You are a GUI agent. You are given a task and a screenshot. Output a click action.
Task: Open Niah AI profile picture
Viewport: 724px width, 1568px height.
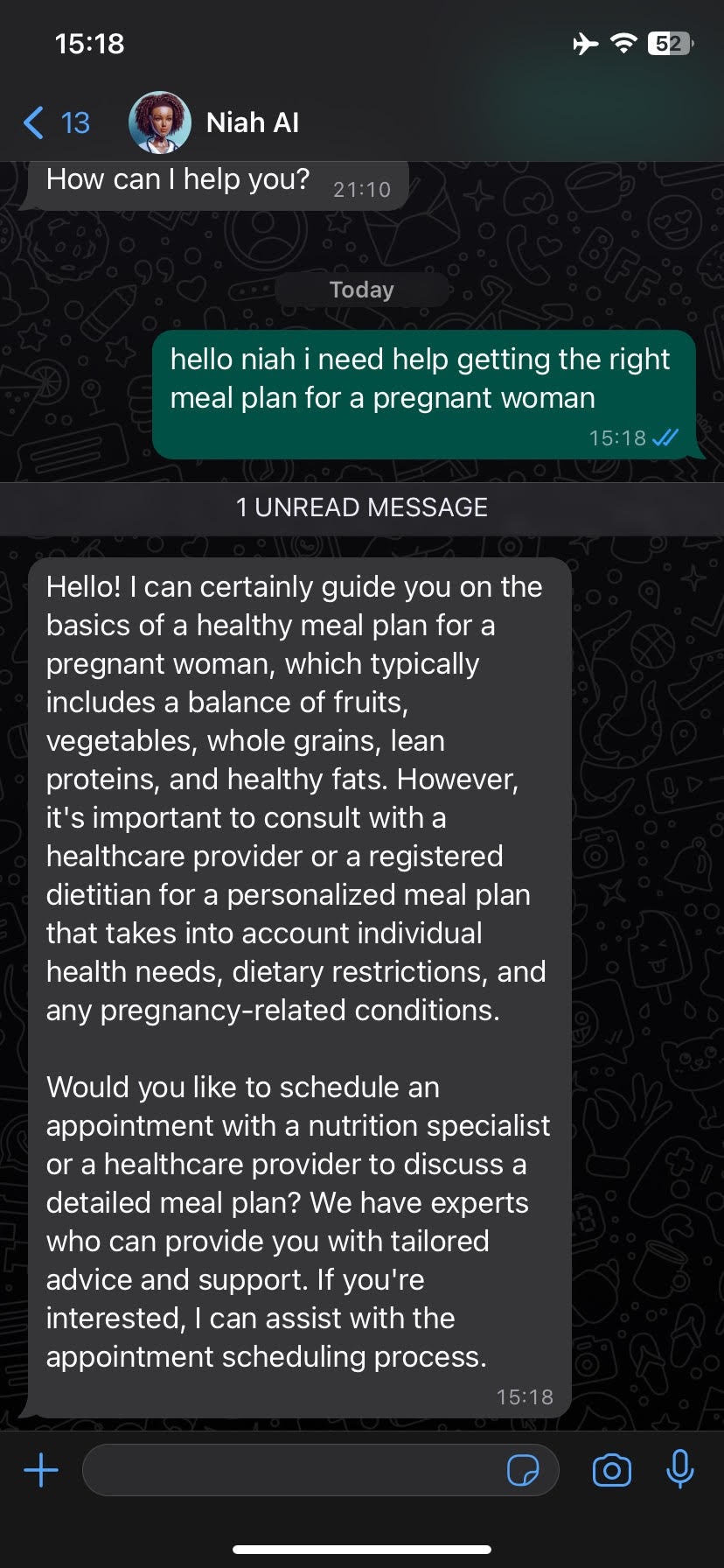[x=159, y=122]
